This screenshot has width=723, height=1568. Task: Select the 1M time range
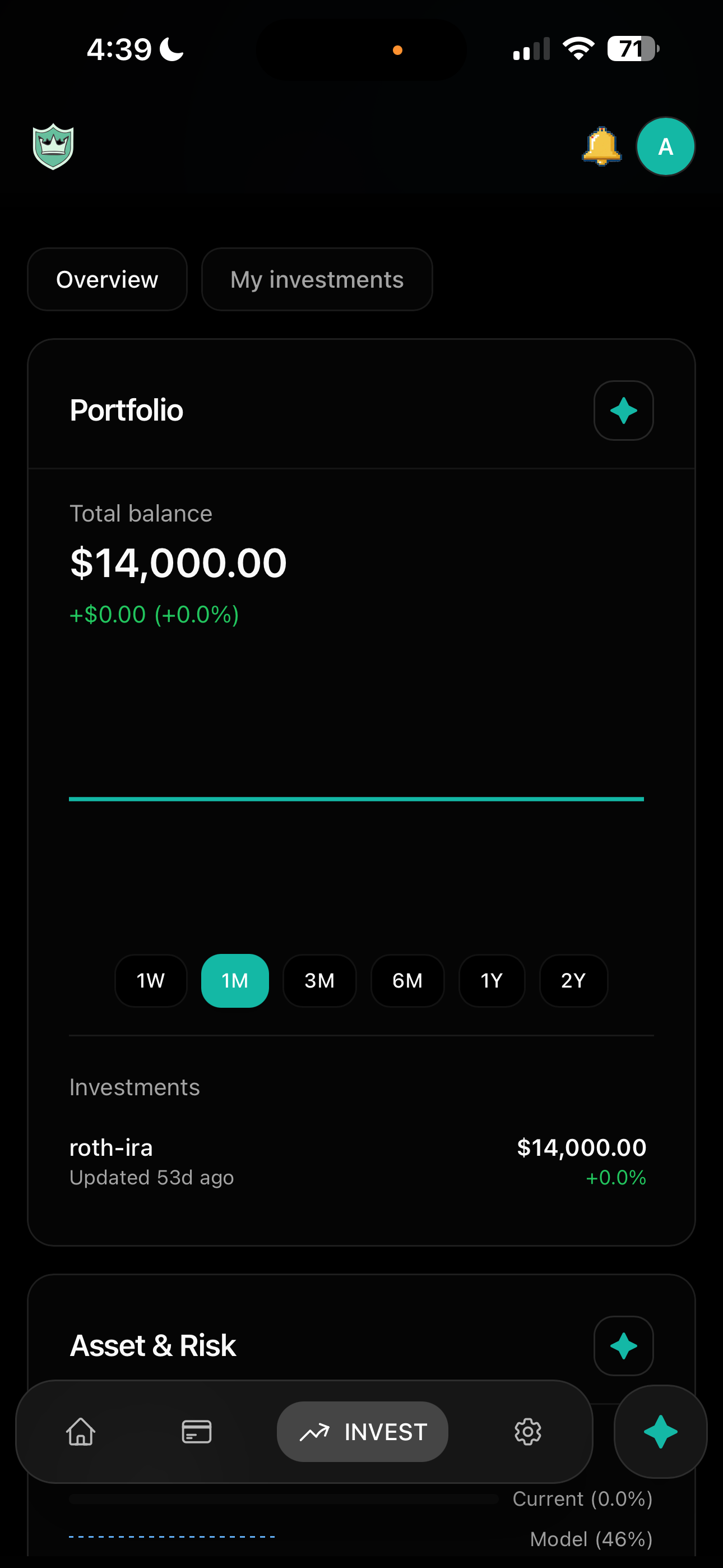pos(235,981)
